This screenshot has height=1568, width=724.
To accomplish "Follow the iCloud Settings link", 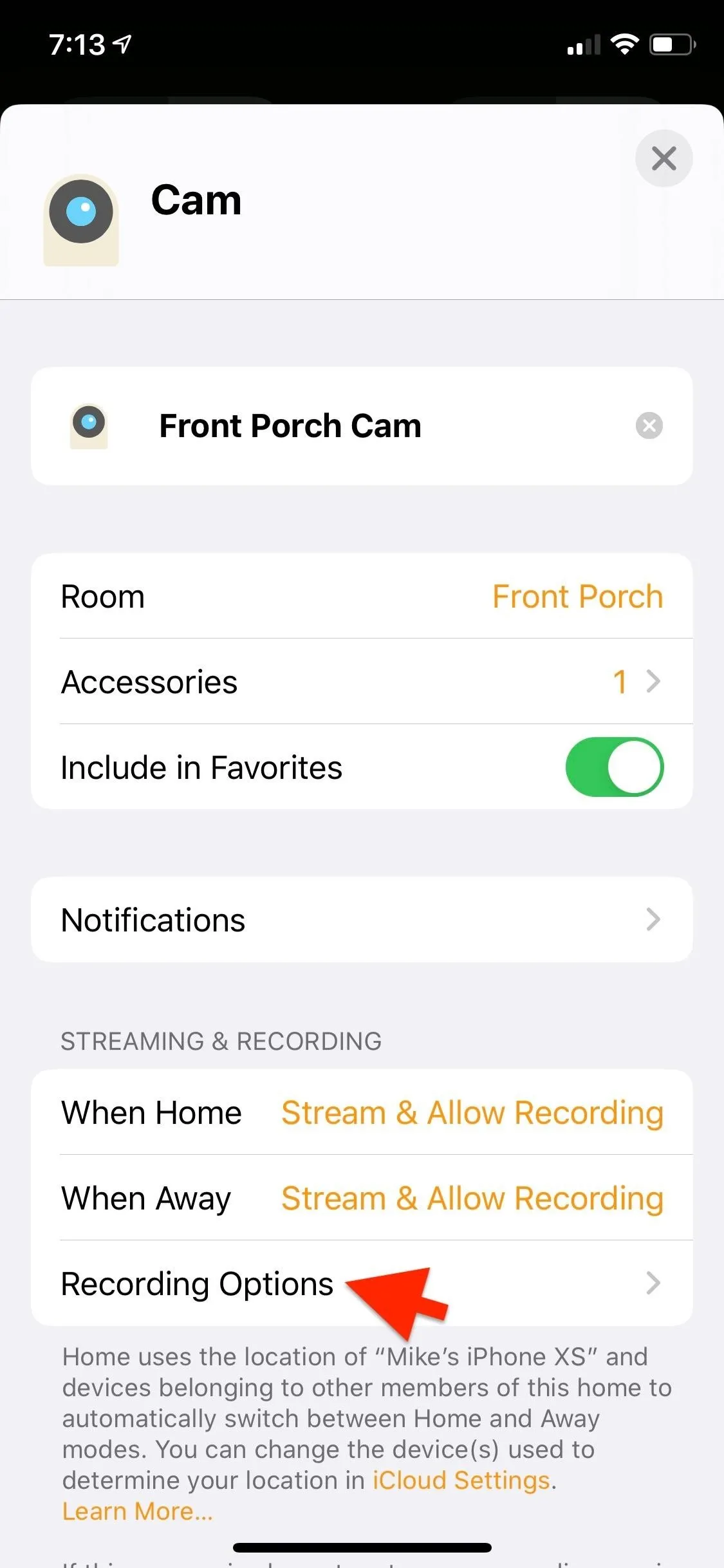I will 461,1480.
